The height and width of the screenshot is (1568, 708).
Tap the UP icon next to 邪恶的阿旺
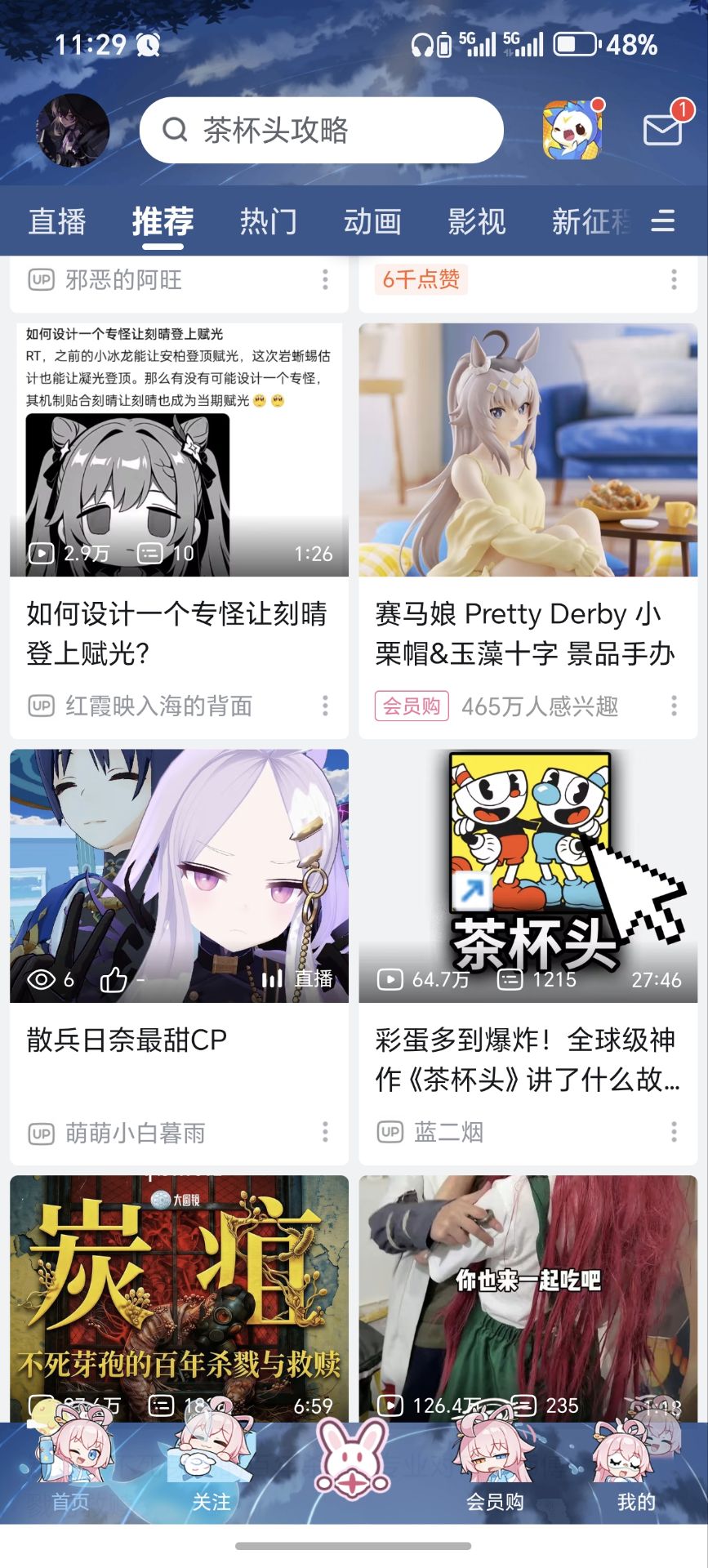point(40,280)
